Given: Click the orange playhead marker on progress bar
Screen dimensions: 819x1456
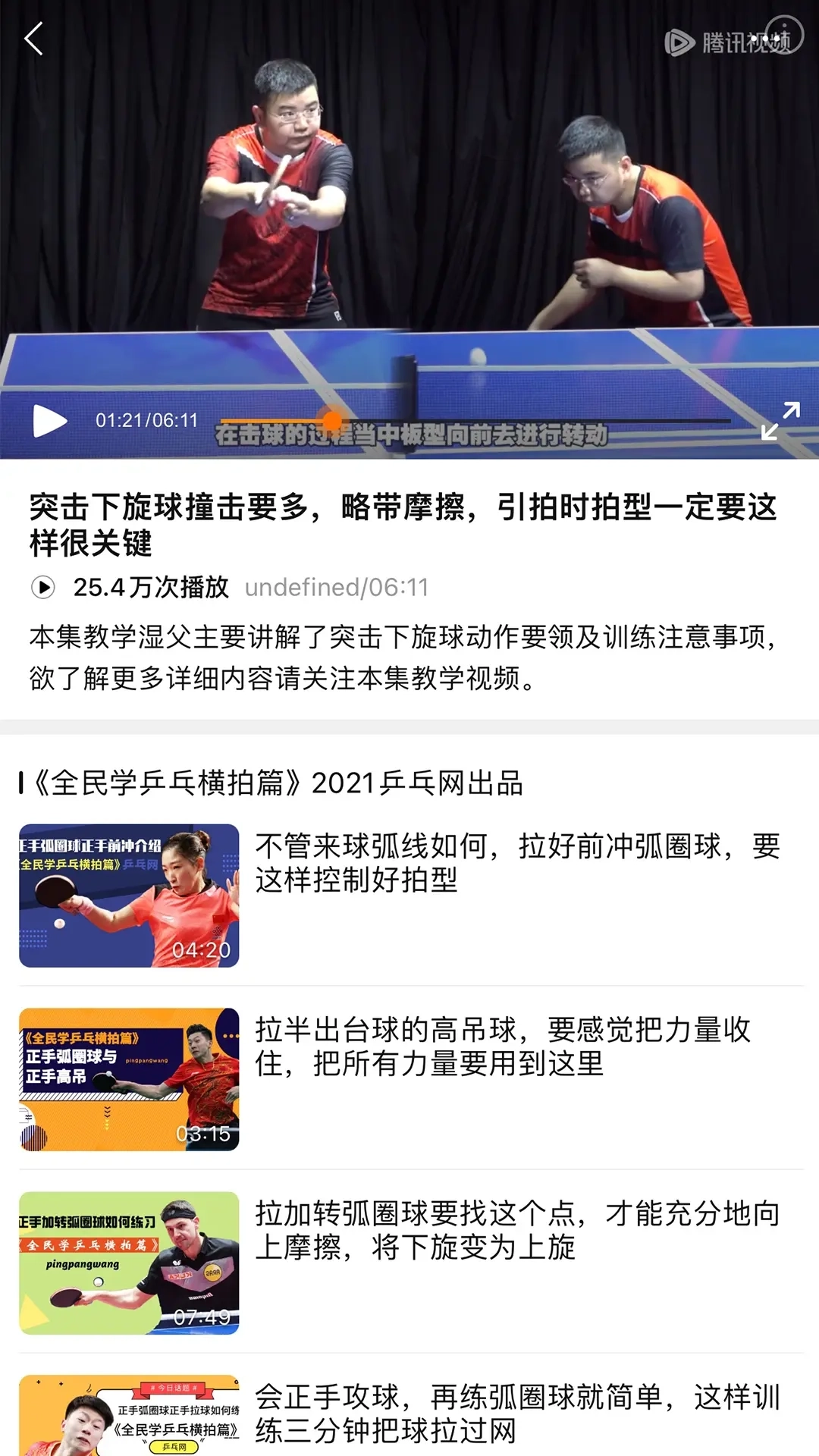Looking at the screenshot, I should [332, 419].
